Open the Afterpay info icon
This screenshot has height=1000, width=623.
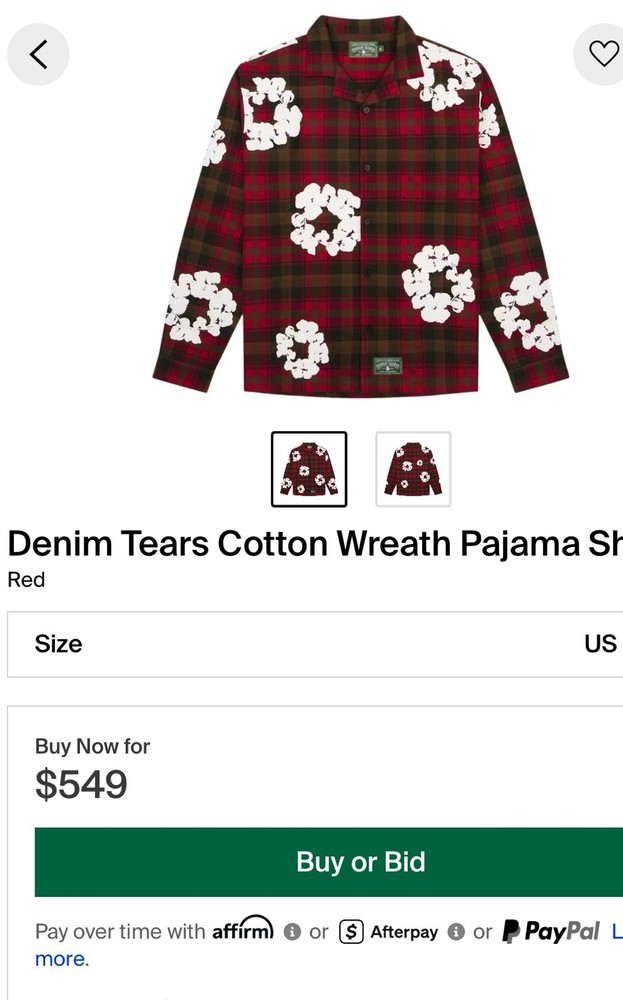point(456,932)
